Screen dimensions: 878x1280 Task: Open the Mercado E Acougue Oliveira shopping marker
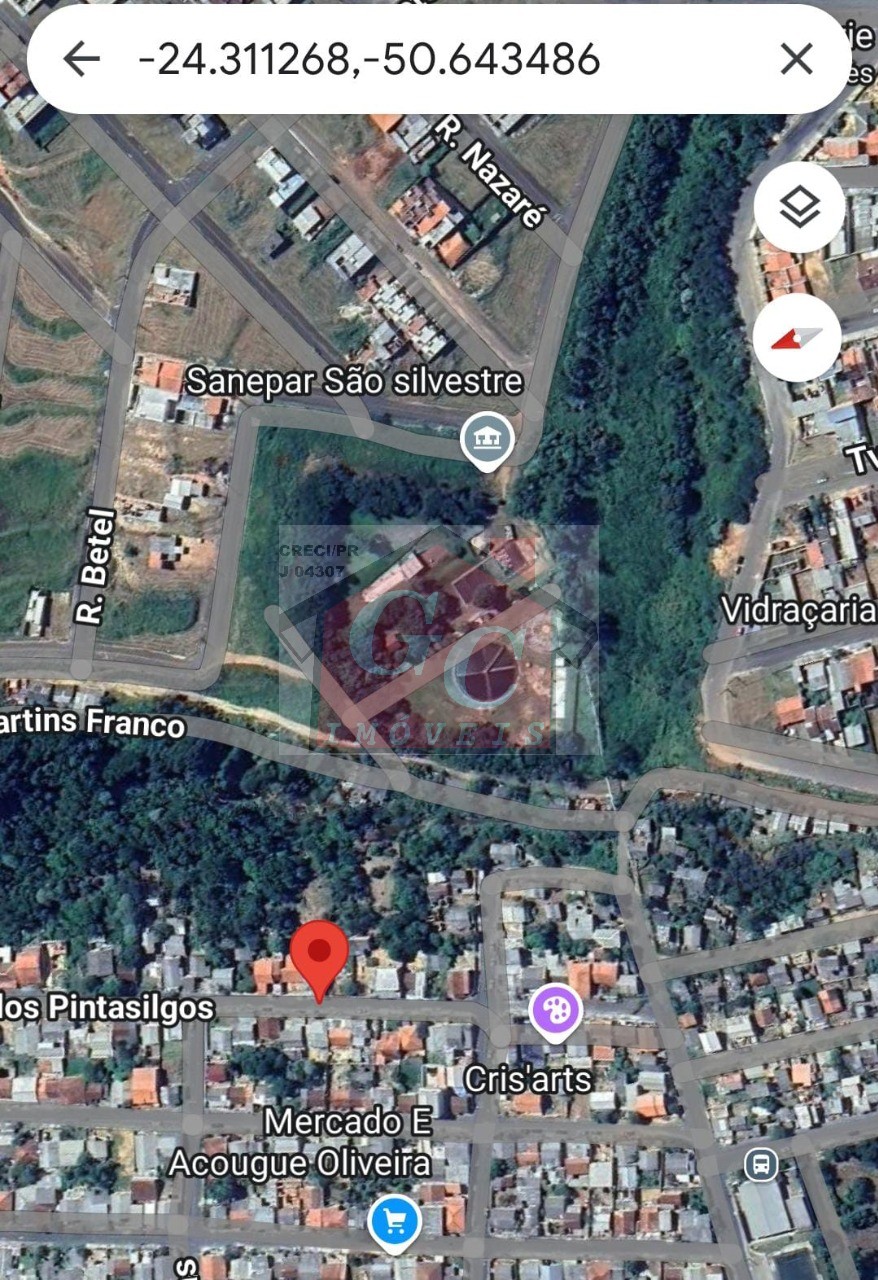click(394, 1221)
